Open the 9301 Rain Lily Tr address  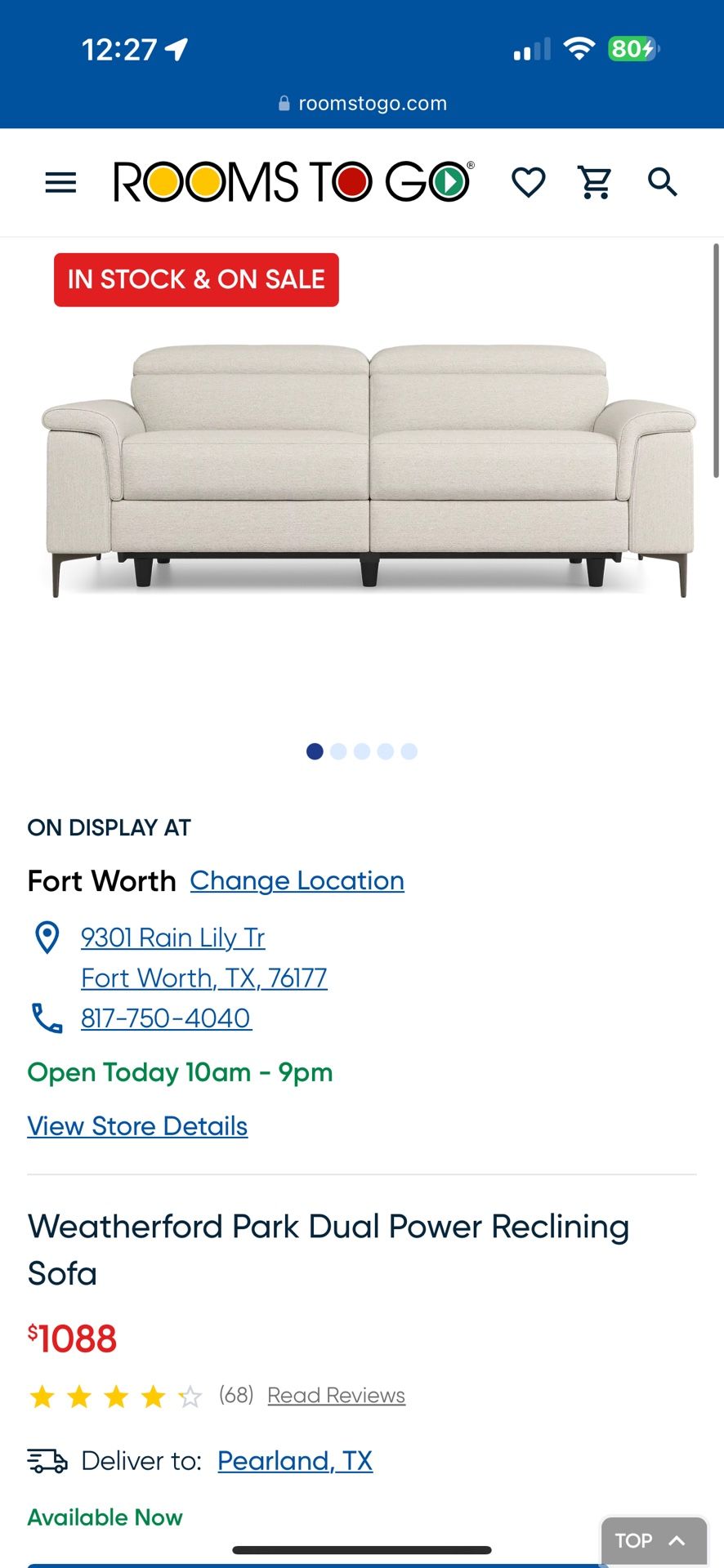point(173,938)
